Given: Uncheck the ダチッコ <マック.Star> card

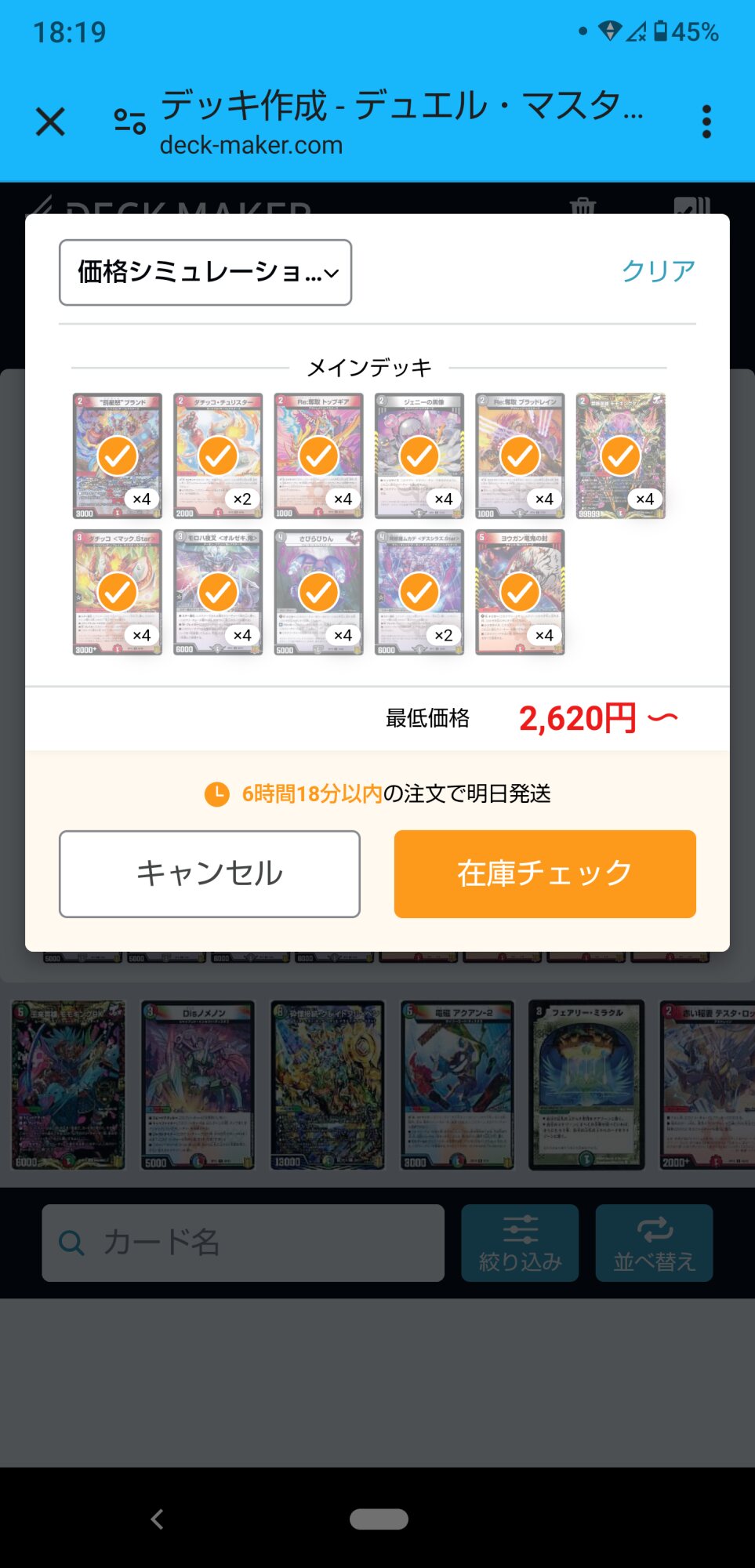Looking at the screenshot, I should pyautogui.click(x=118, y=592).
